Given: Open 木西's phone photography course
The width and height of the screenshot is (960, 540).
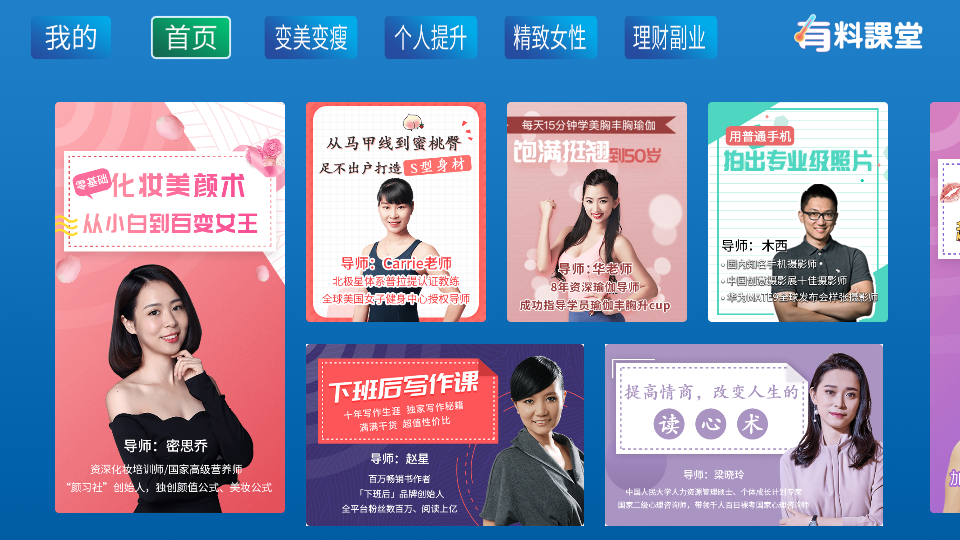Looking at the screenshot, I should pos(798,212).
